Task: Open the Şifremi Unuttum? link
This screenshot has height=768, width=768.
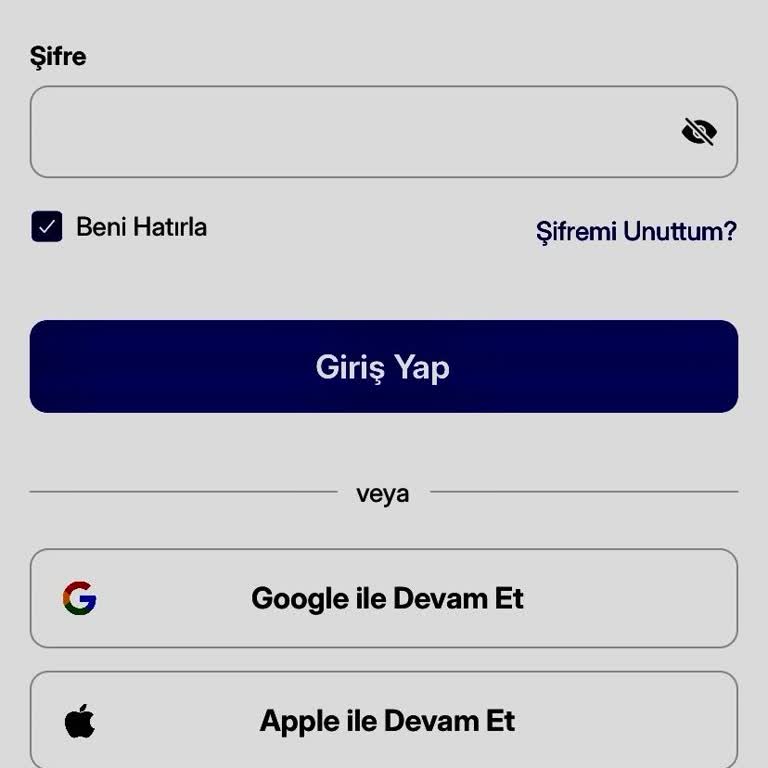Action: click(636, 232)
